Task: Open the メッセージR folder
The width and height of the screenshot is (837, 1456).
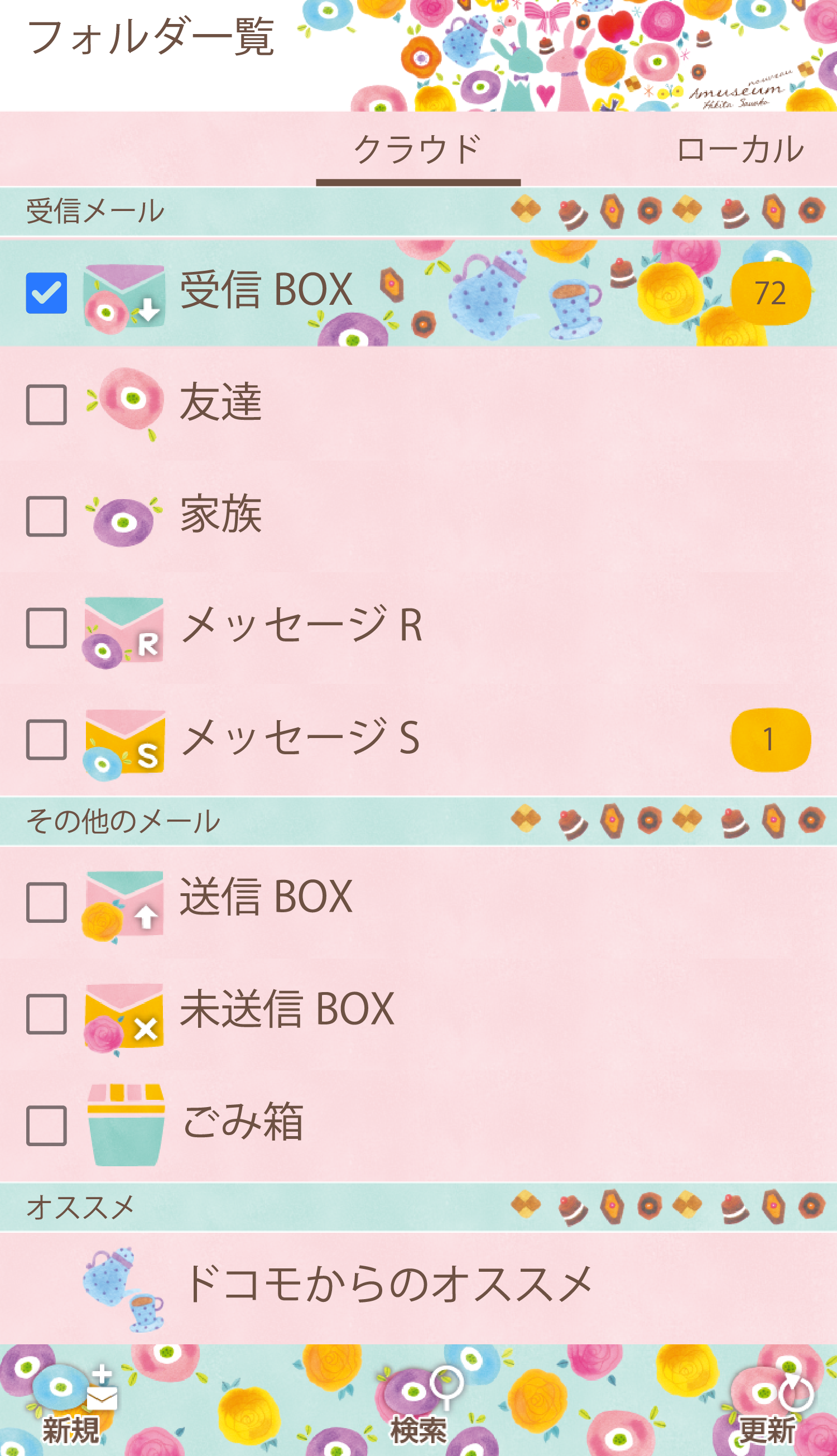Action: point(302,626)
